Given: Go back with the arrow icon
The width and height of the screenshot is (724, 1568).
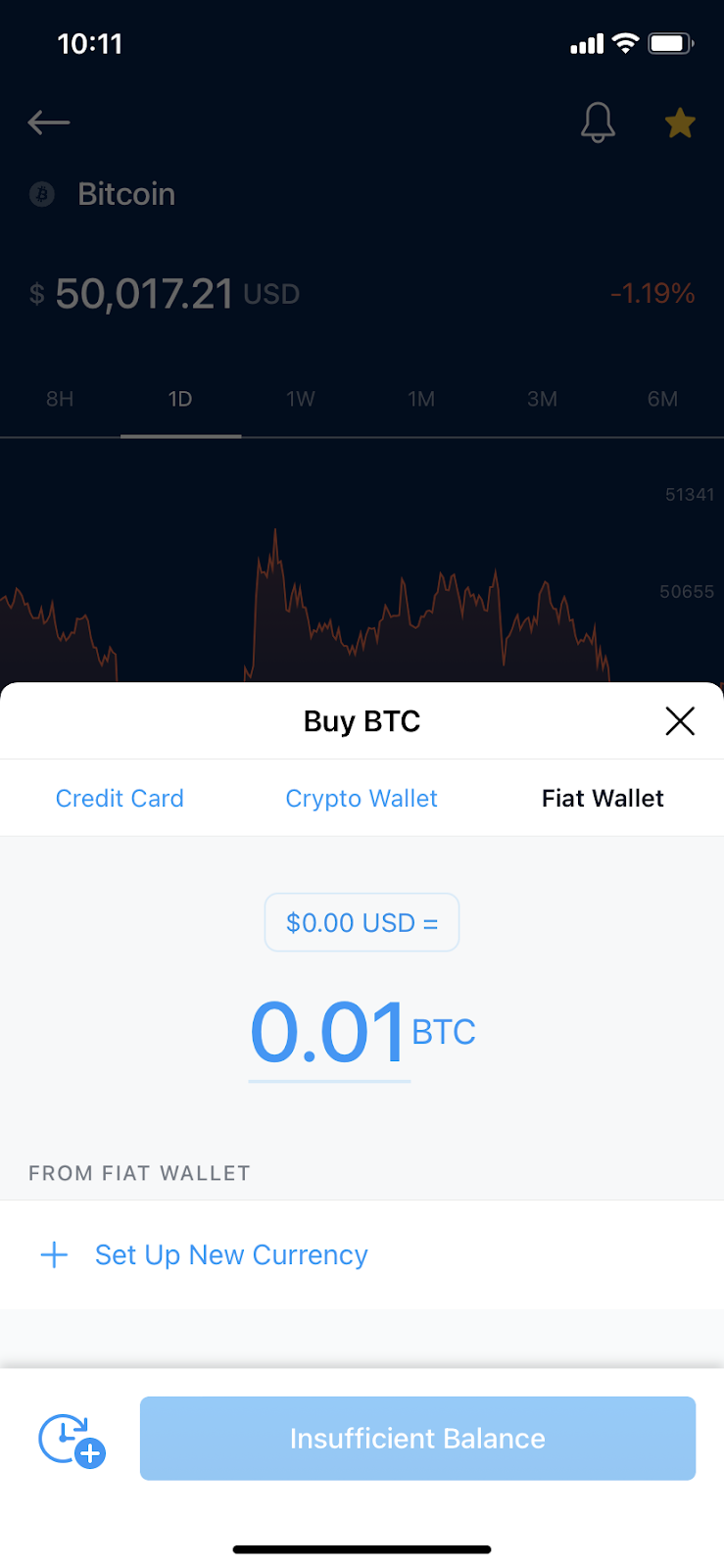Looking at the screenshot, I should [49, 122].
